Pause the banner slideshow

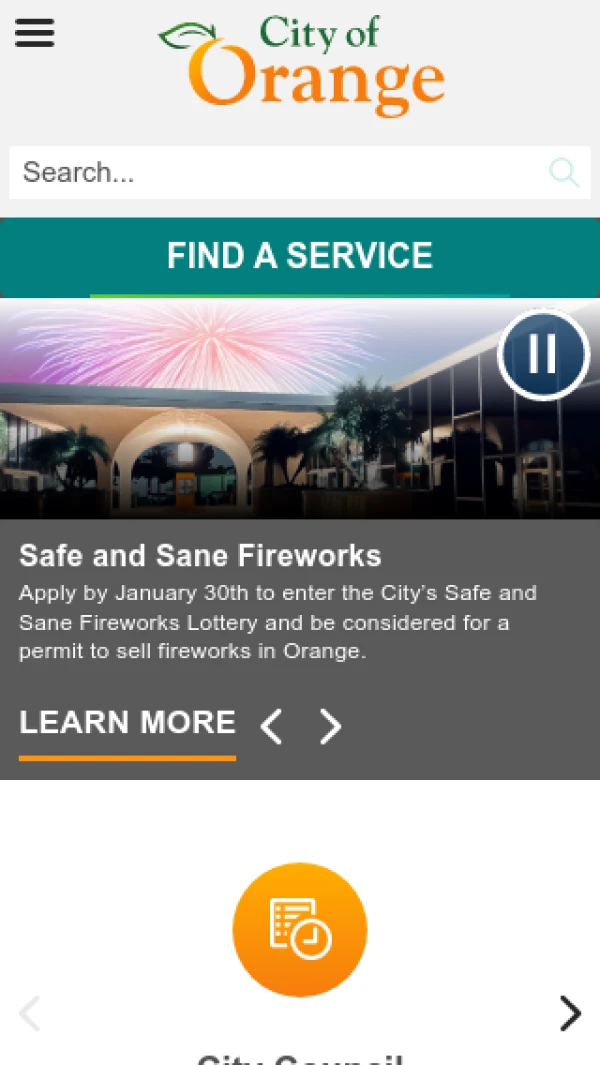coord(543,354)
